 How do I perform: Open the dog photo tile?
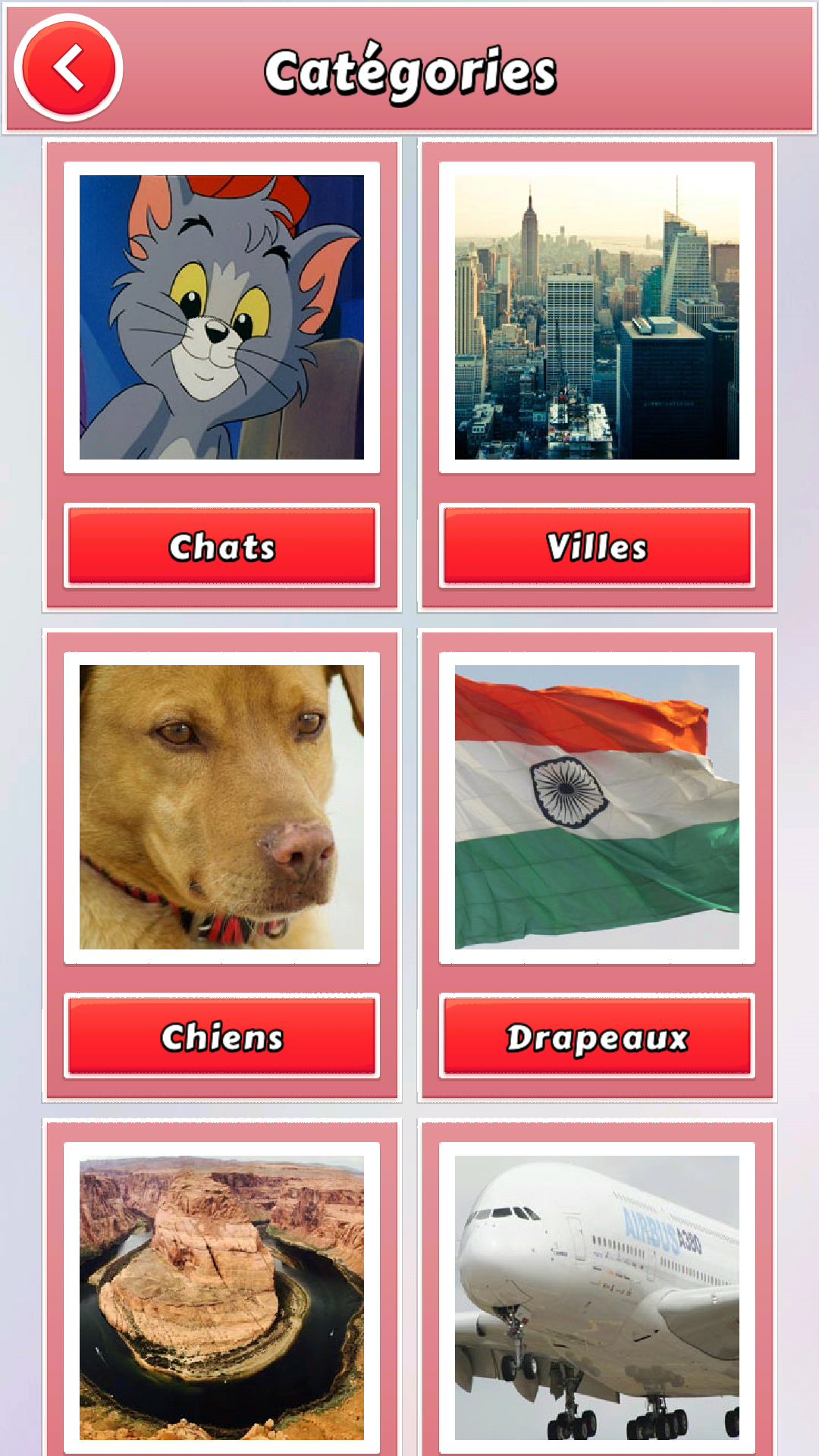221,807
